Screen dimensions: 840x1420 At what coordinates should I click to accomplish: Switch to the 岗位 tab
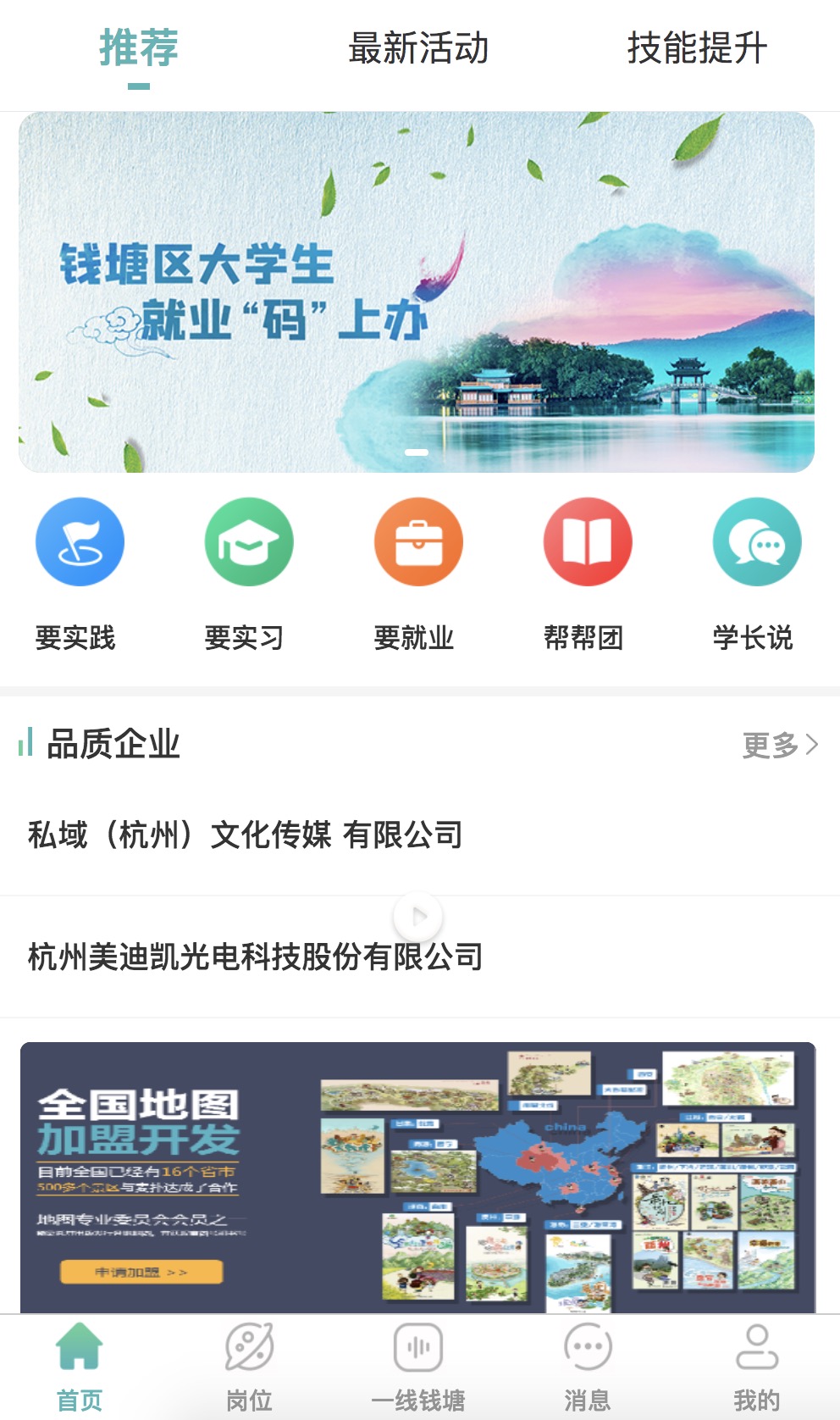tap(249, 1367)
